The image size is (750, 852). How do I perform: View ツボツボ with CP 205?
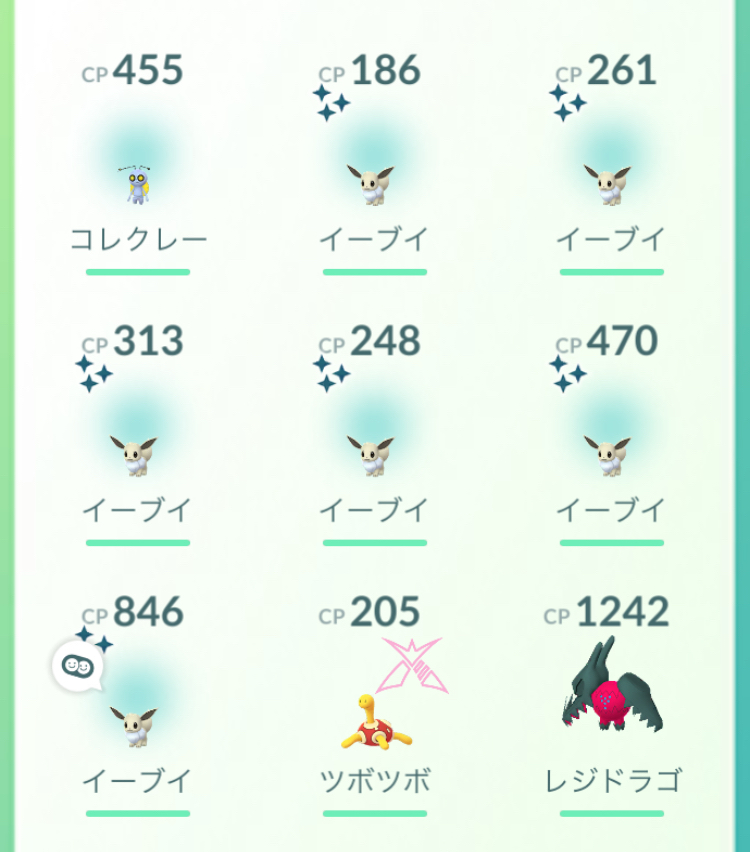pos(373,722)
